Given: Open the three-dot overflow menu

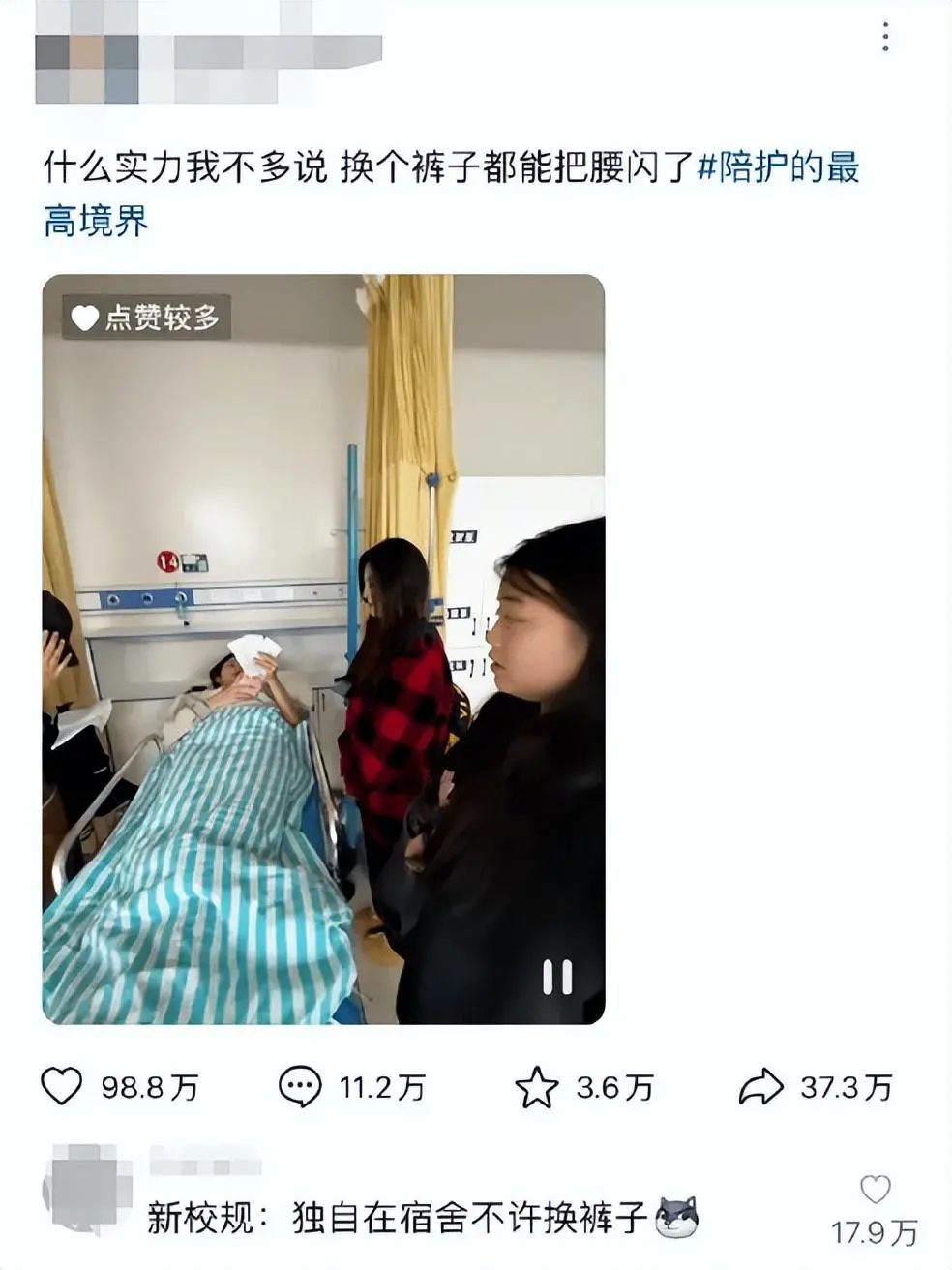Looking at the screenshot, I should [x=885, y=37].
